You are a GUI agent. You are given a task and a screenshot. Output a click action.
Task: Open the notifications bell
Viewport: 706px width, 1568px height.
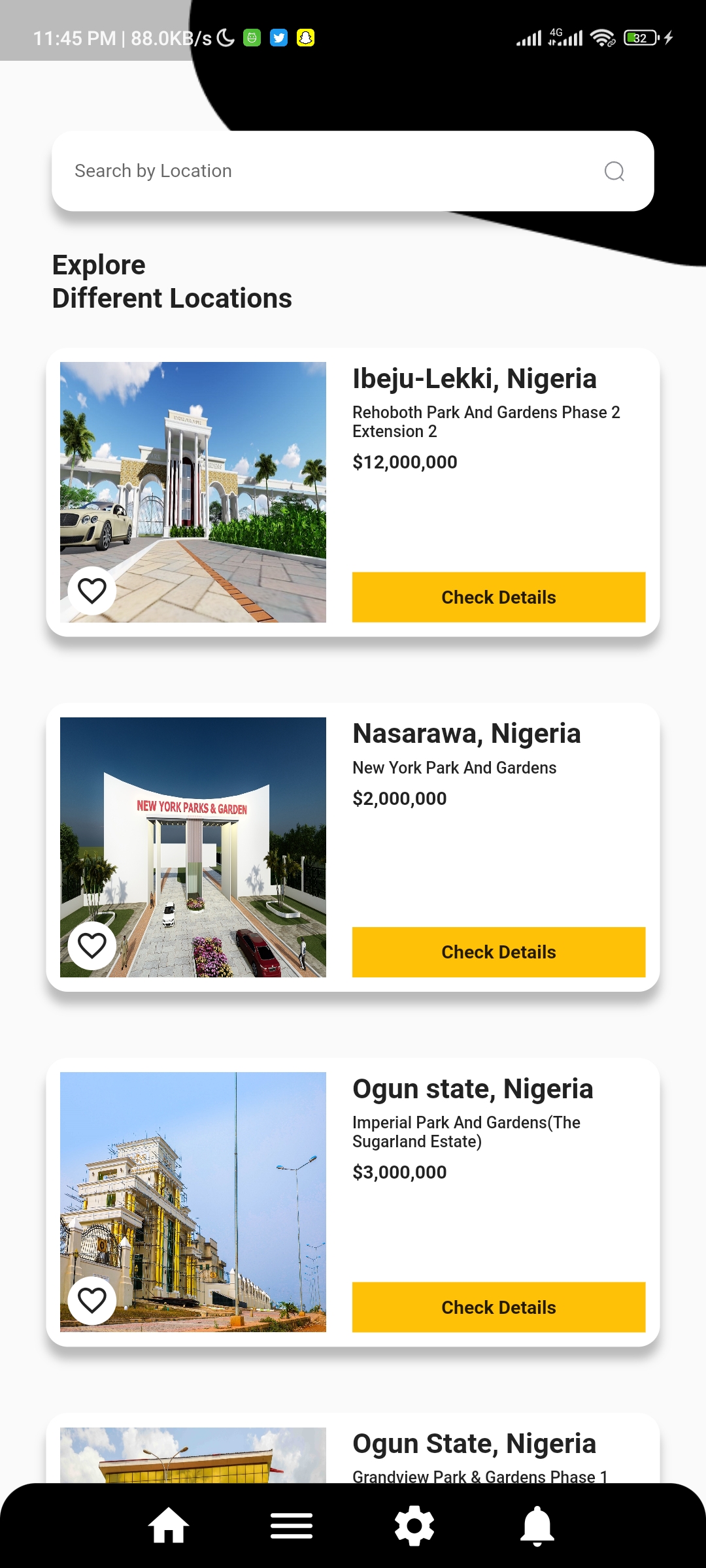coord(537,1526)
